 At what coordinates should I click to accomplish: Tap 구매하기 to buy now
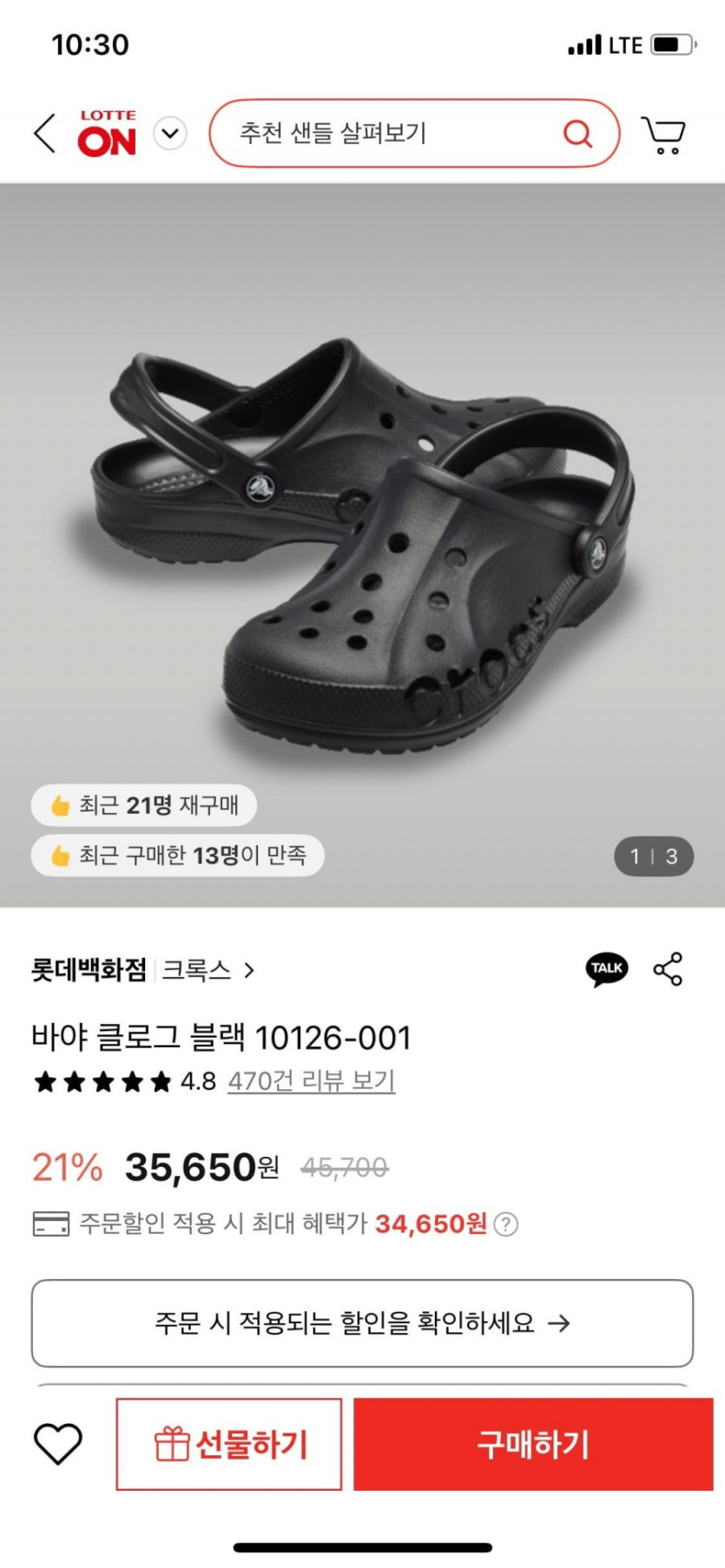tap(533, 1445)
